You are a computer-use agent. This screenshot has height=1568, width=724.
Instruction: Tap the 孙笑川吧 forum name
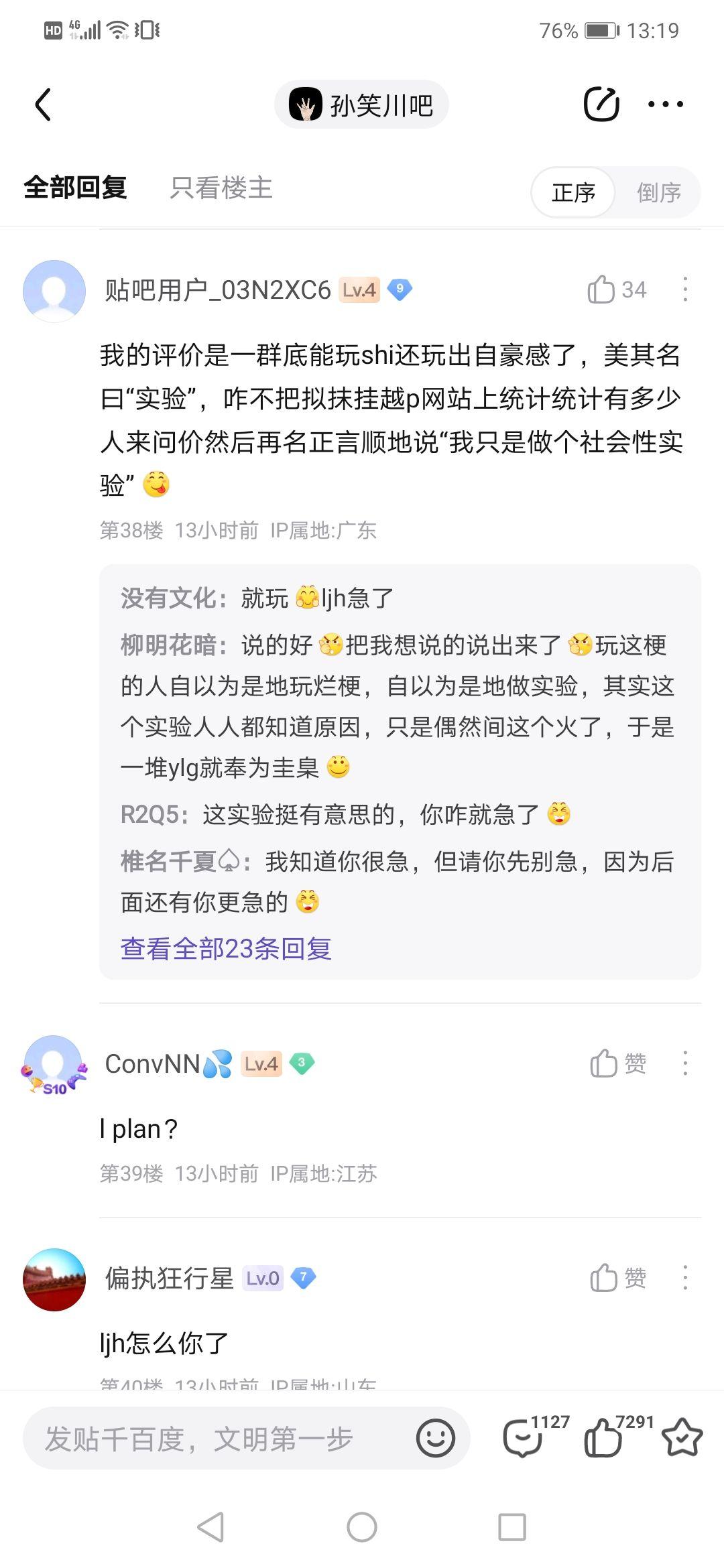coord(361,104)
